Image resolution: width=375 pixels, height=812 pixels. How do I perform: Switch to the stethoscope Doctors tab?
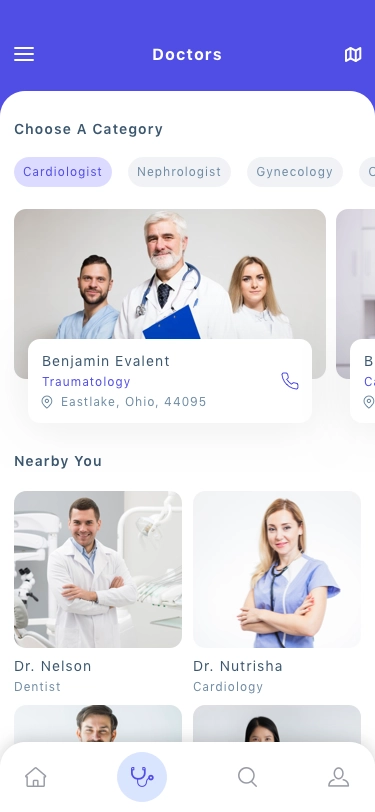coord(142,777)
